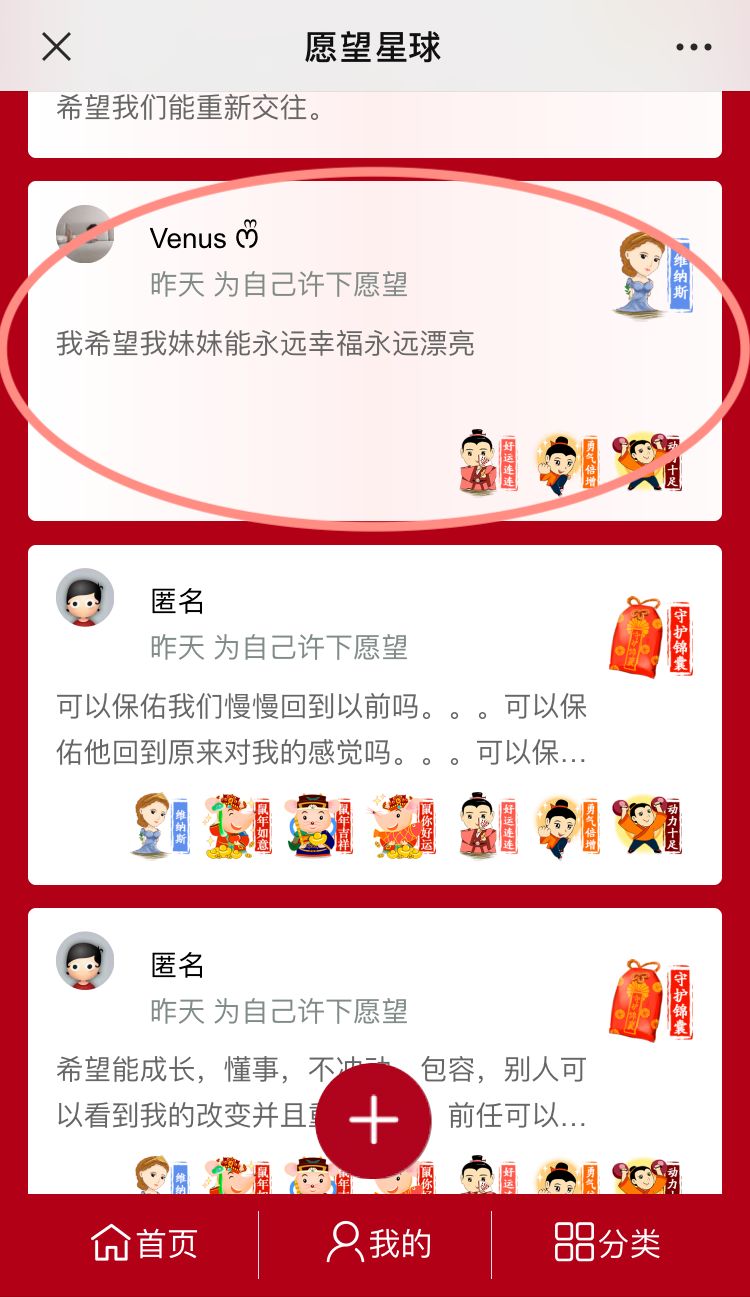Open the anonymous wish starting 可以保佑我们

pyautogui.click(x=375, y=715)
